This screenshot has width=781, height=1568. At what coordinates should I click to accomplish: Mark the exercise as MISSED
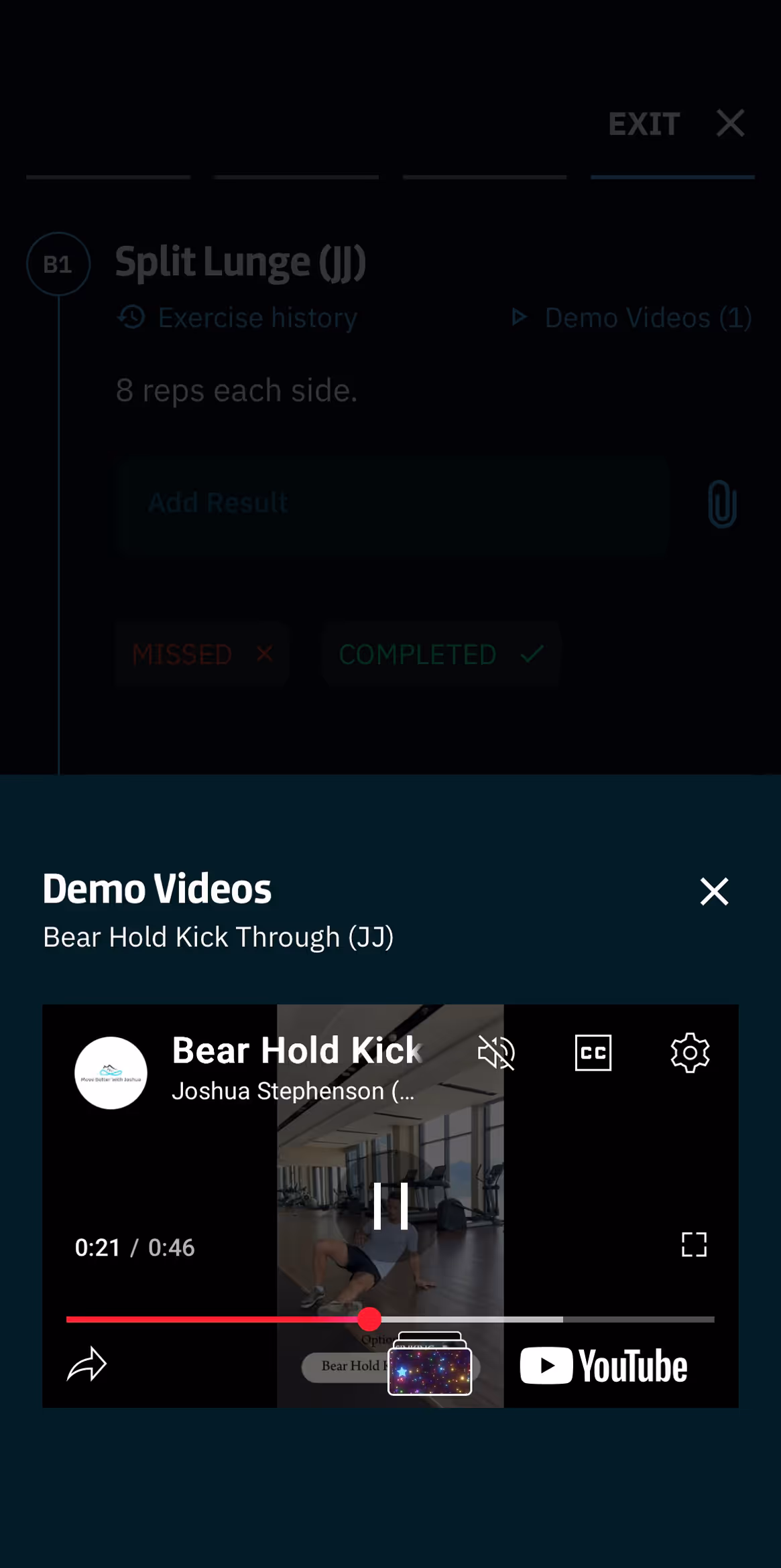202,654
